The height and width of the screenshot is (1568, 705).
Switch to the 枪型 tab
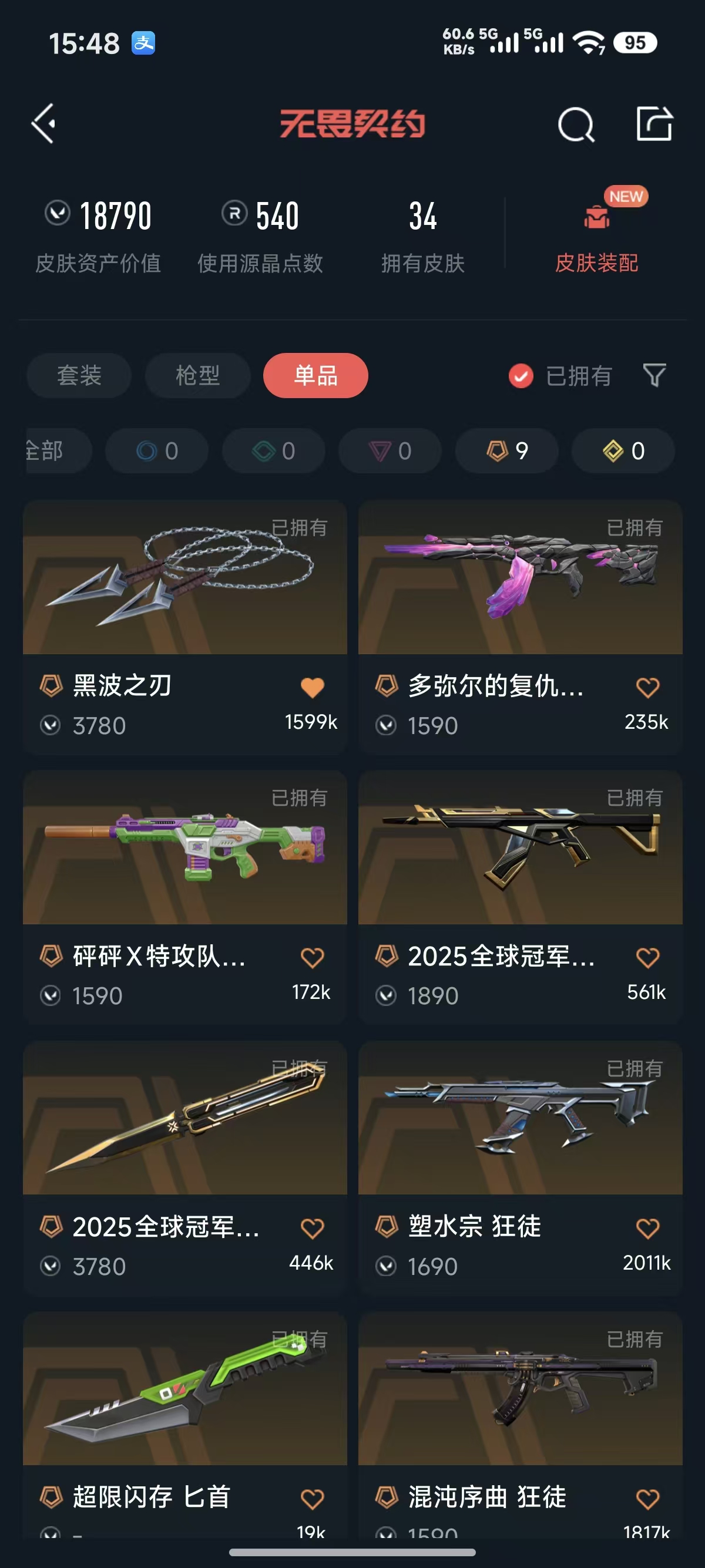tap(197, 376)
